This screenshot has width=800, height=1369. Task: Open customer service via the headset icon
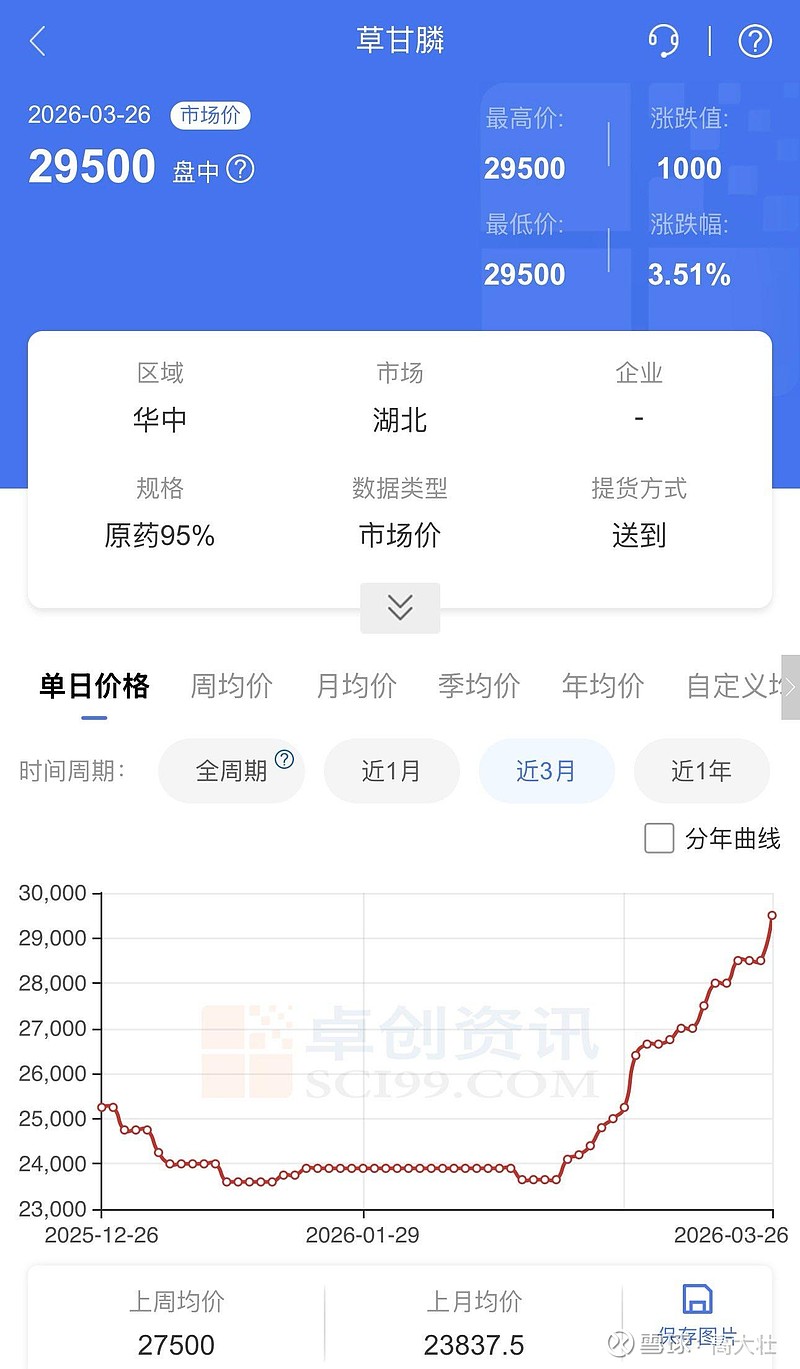[663, 42]
